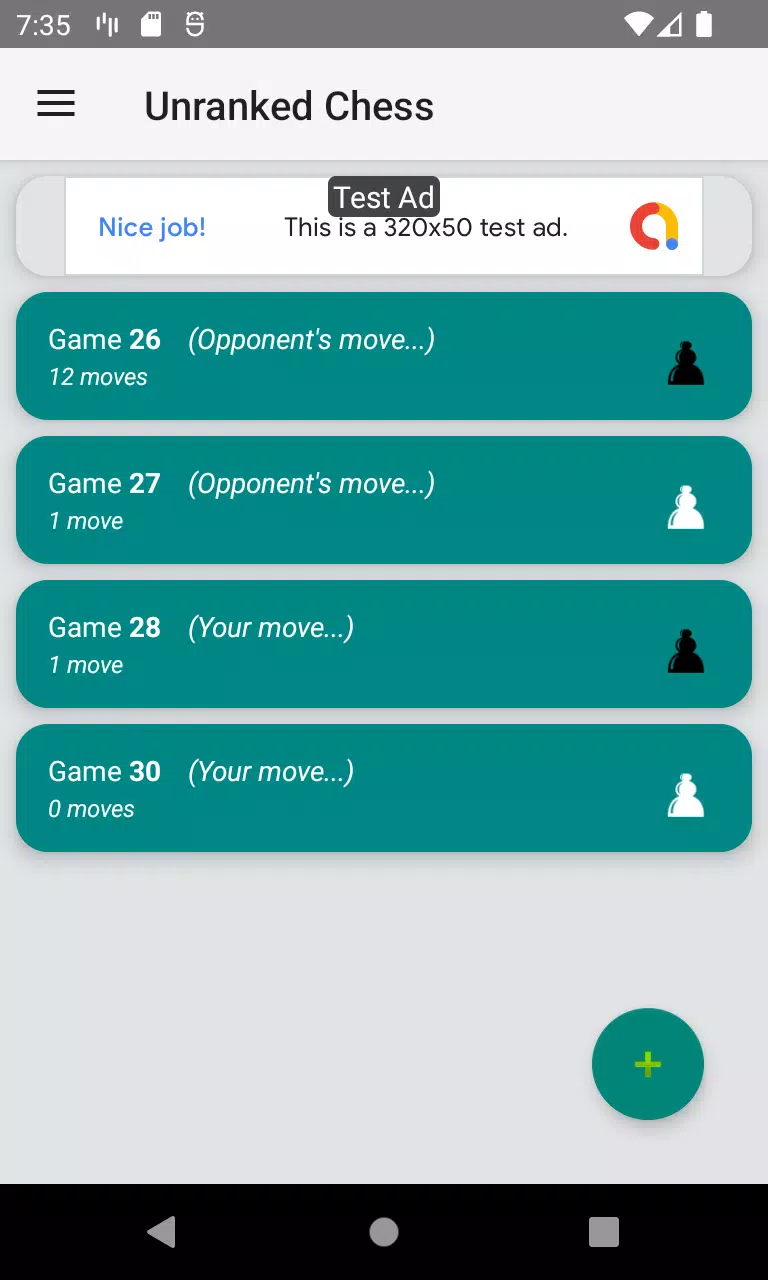Open Game 30 with 0 moves
This screenshot has width=768, height=1280.
(383, 788)
